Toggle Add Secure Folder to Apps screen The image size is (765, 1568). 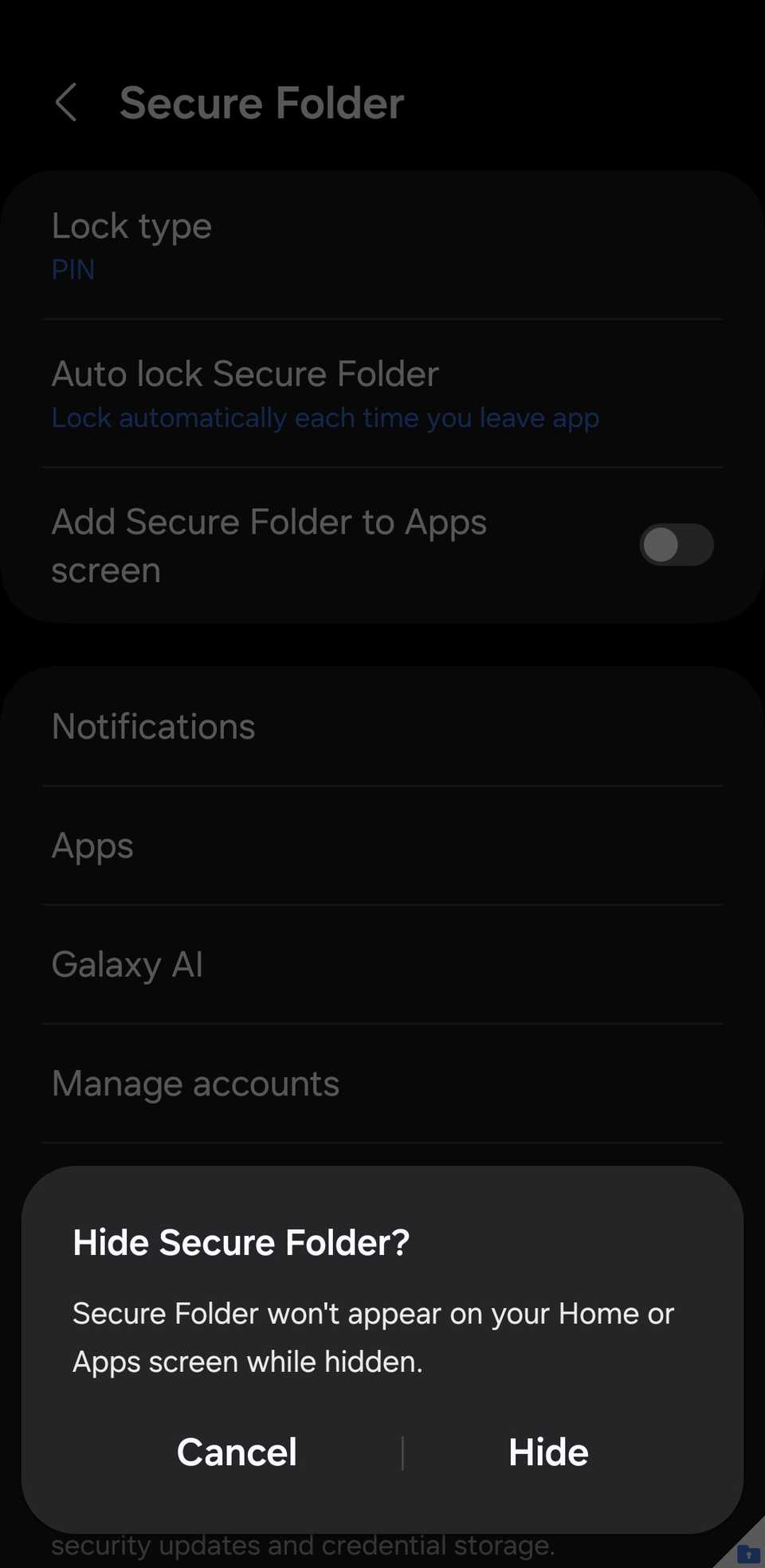[677, 545]
